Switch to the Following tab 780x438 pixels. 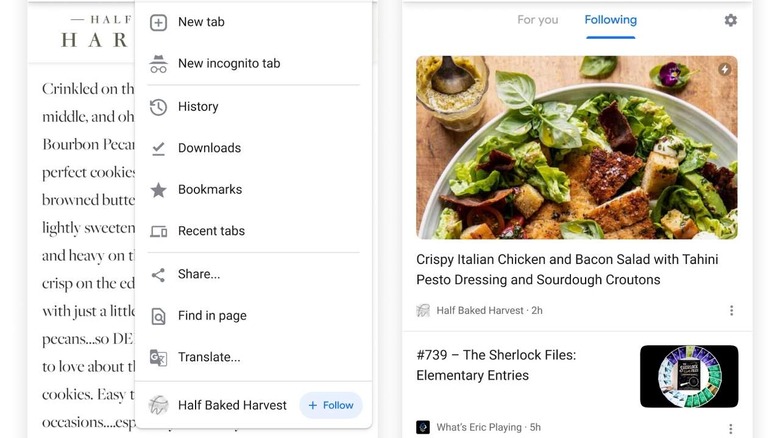tap(610, 20)
